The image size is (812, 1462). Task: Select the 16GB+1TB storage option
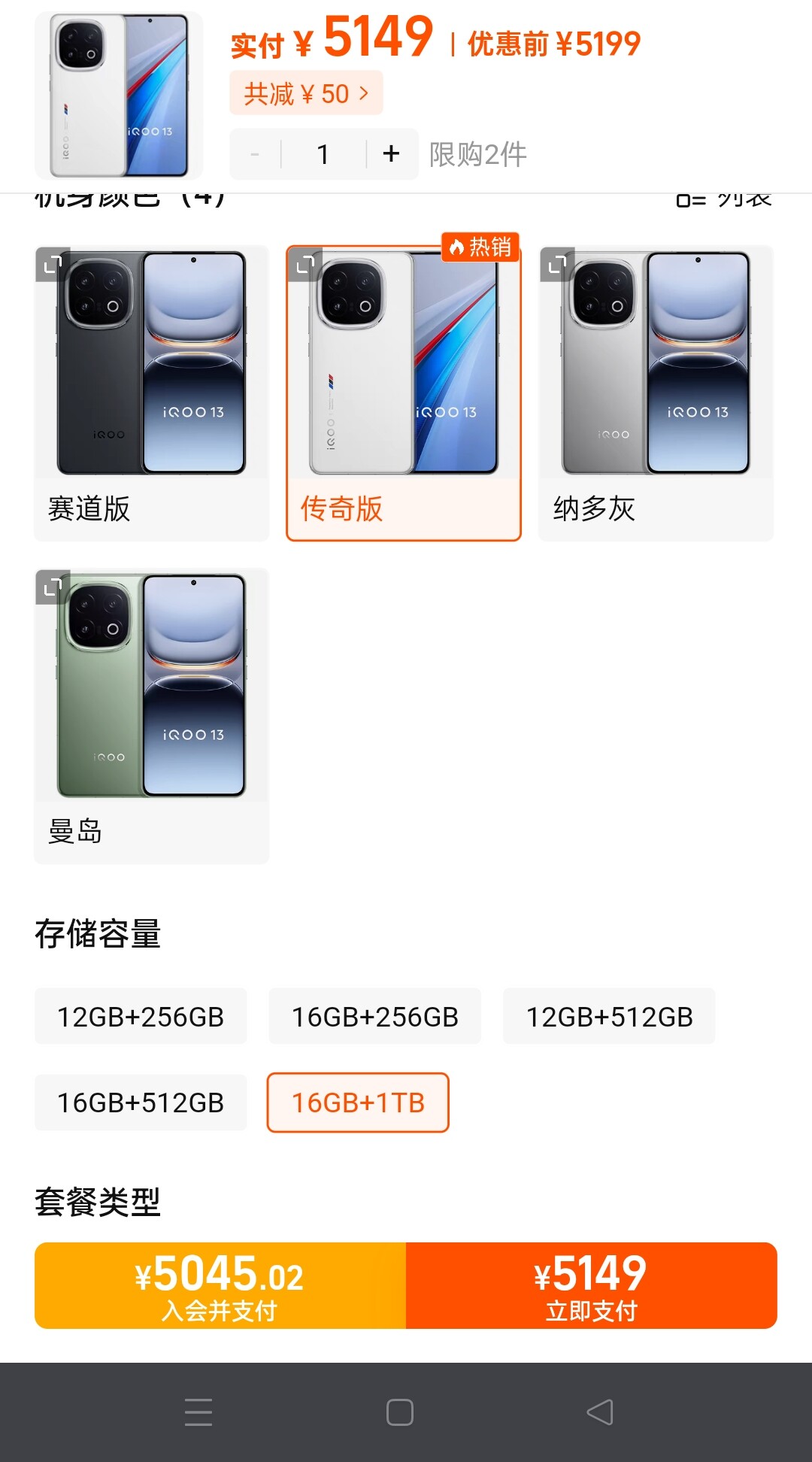[358, 1103]
